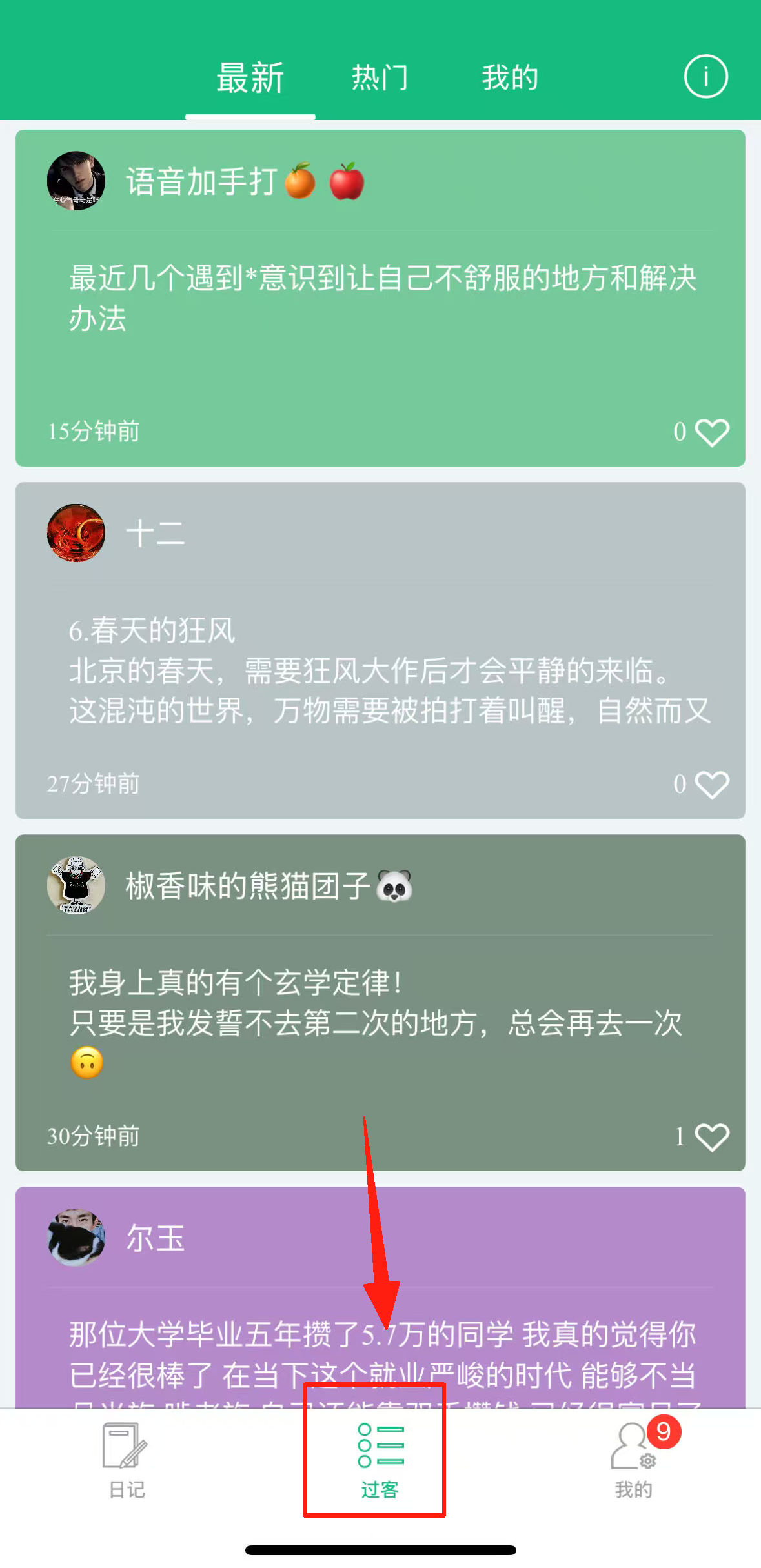The height and width of the screenshot is (1568, 761).
Task: View 尔玉's profile avatar
Action: pyautogui.click(x=76, y=1237)
